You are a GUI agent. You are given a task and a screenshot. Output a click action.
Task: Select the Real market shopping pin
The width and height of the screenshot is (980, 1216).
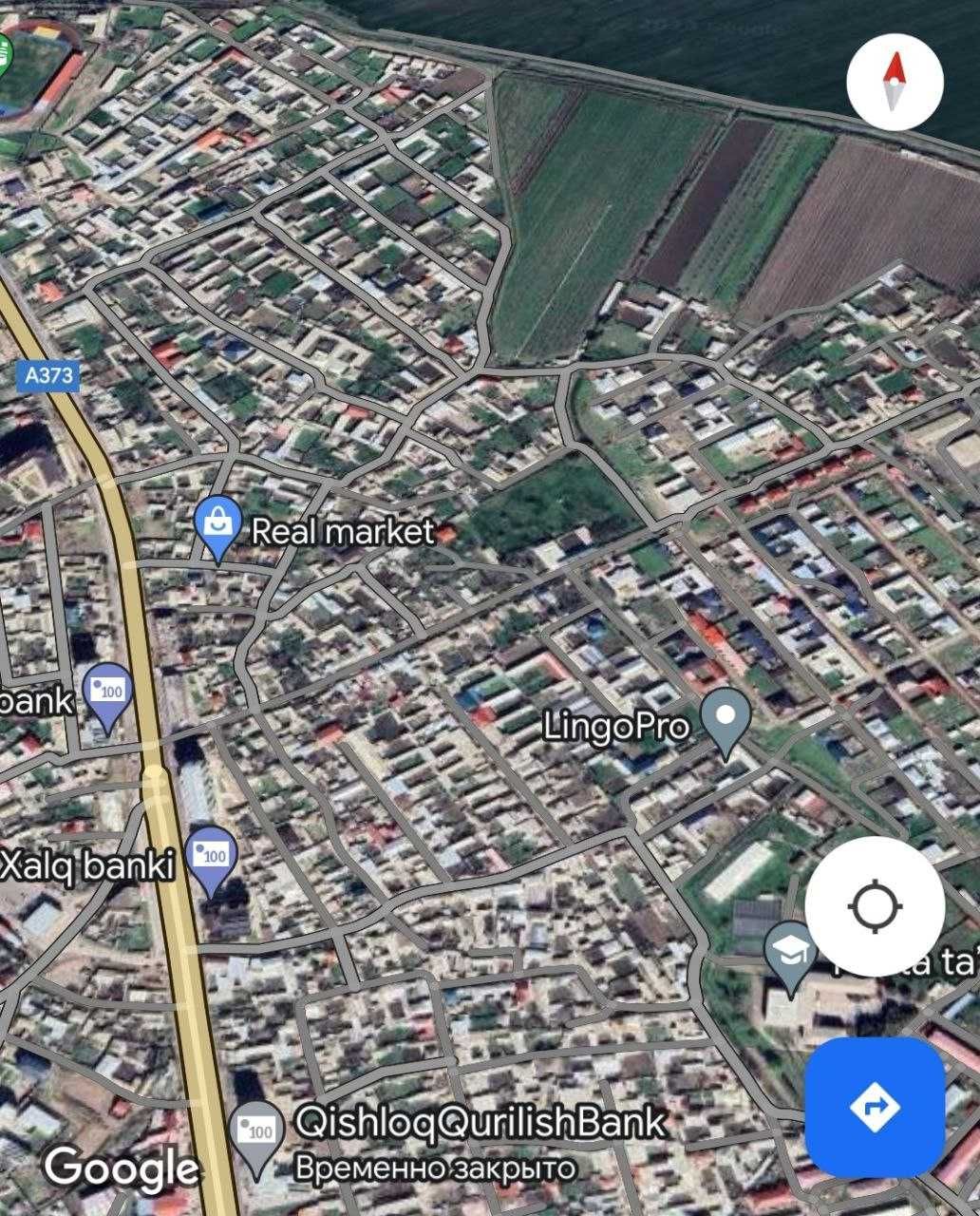pyautogui.click(x=217, y=525)
